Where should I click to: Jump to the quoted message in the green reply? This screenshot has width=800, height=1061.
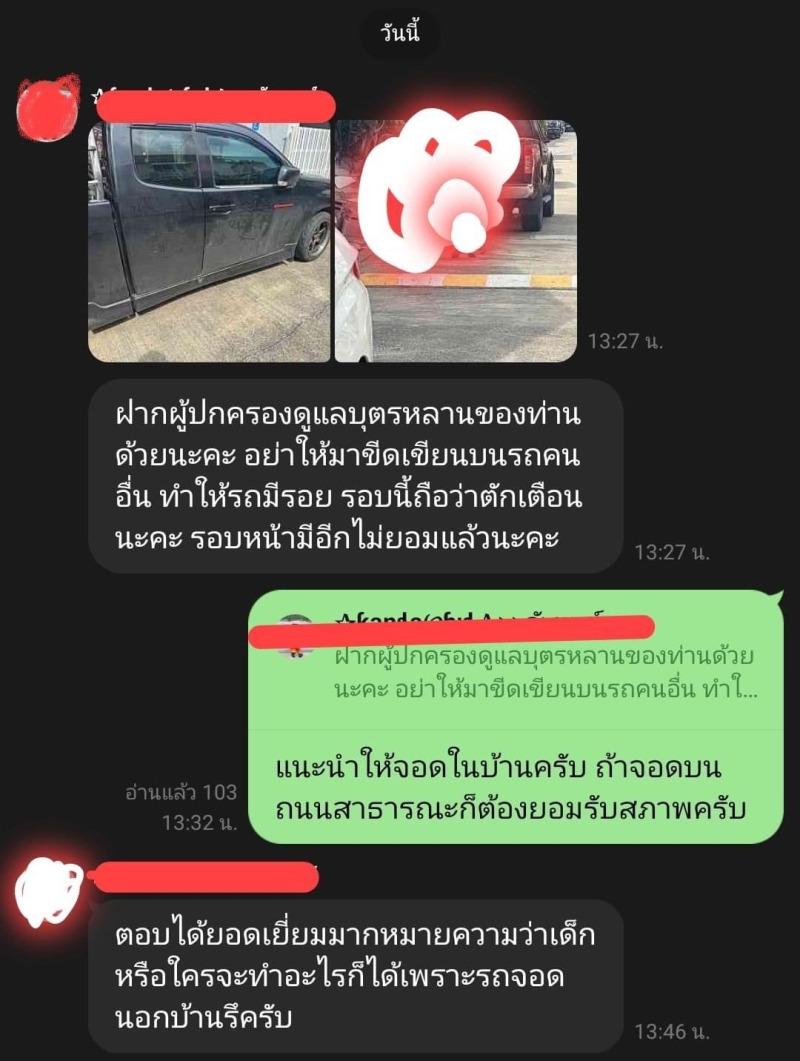pos(516,670)
